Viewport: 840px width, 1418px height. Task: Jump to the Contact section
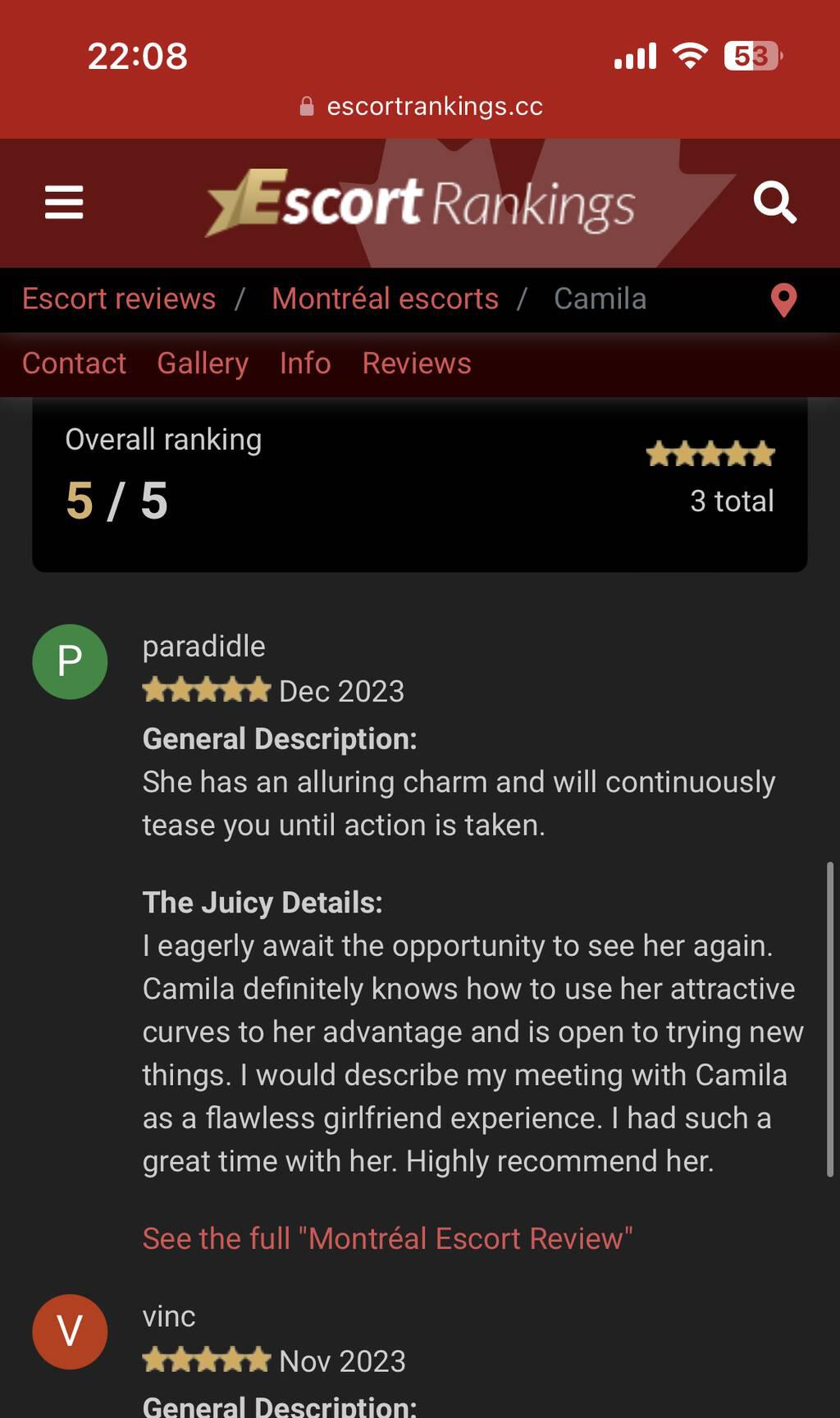(x=74, y=364)
